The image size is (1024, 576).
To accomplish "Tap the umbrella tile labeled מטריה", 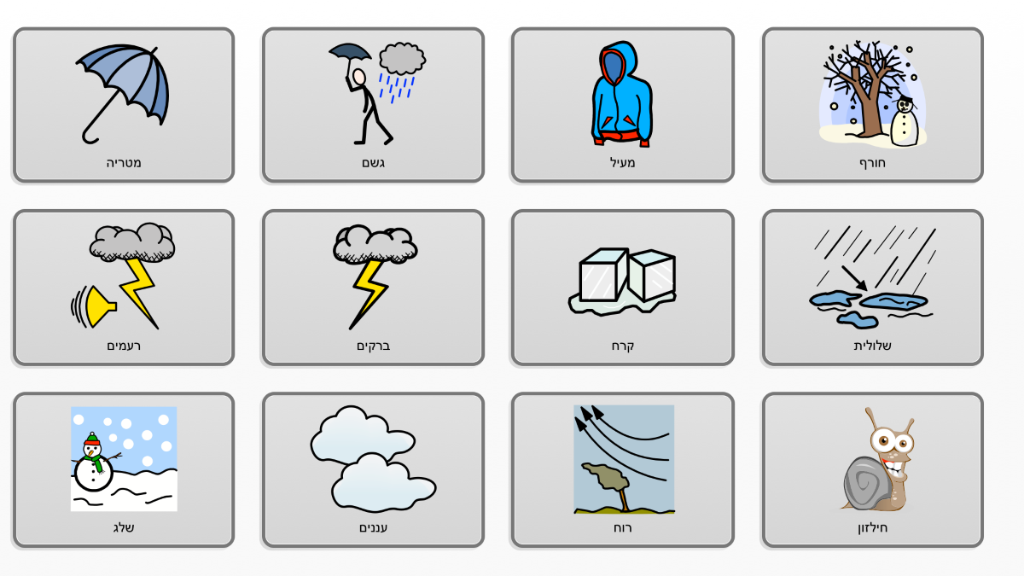I will pyautogui.click(x=123, y=105).
